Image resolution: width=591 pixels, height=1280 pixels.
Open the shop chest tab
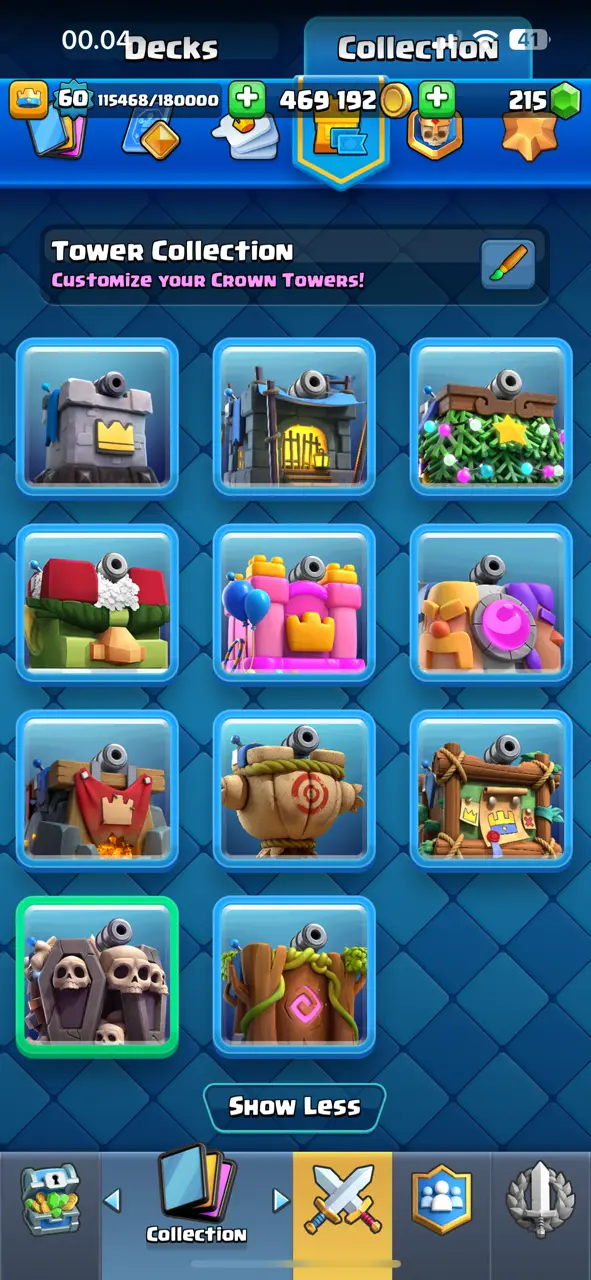[x=50, y=1200]
